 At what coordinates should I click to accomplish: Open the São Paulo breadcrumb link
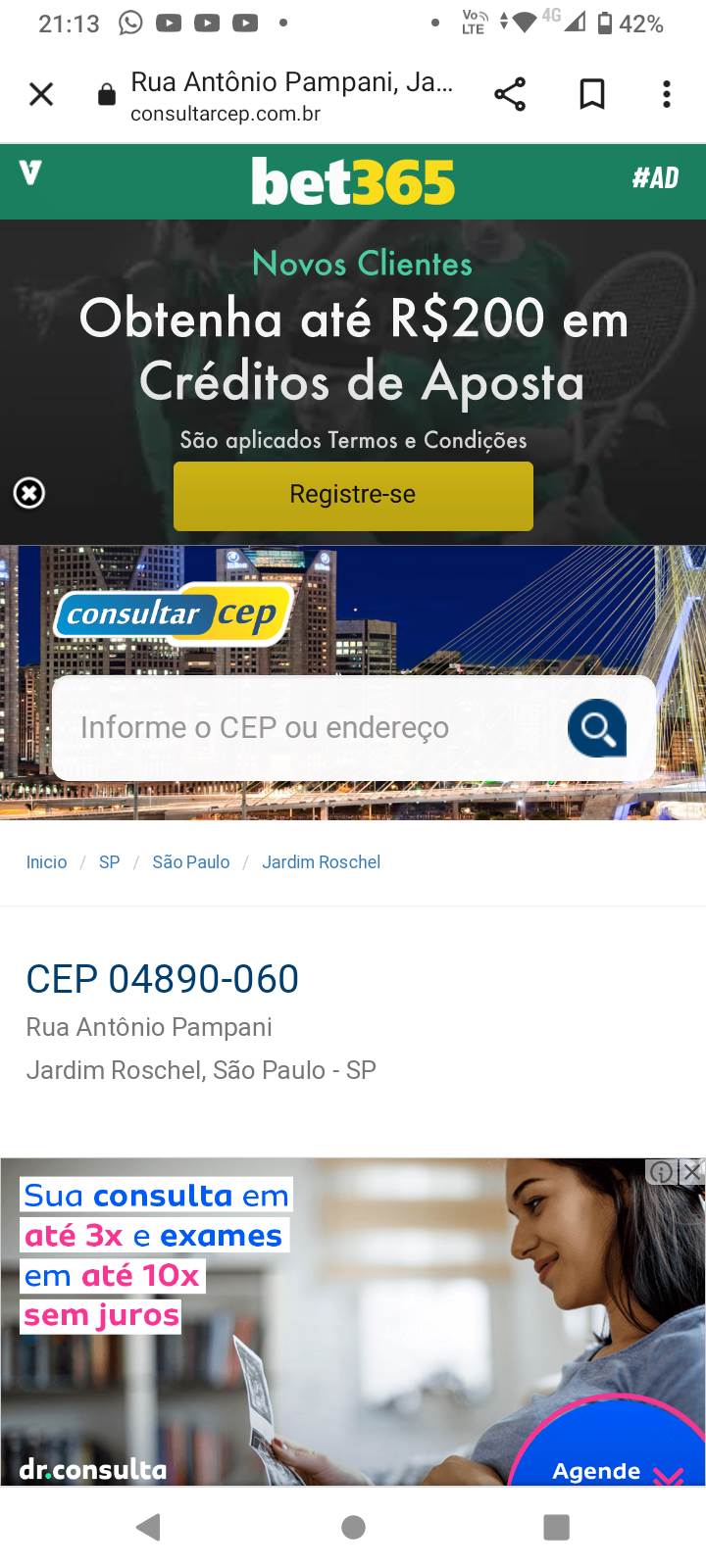pyautogui.click(x=191, y=862)
